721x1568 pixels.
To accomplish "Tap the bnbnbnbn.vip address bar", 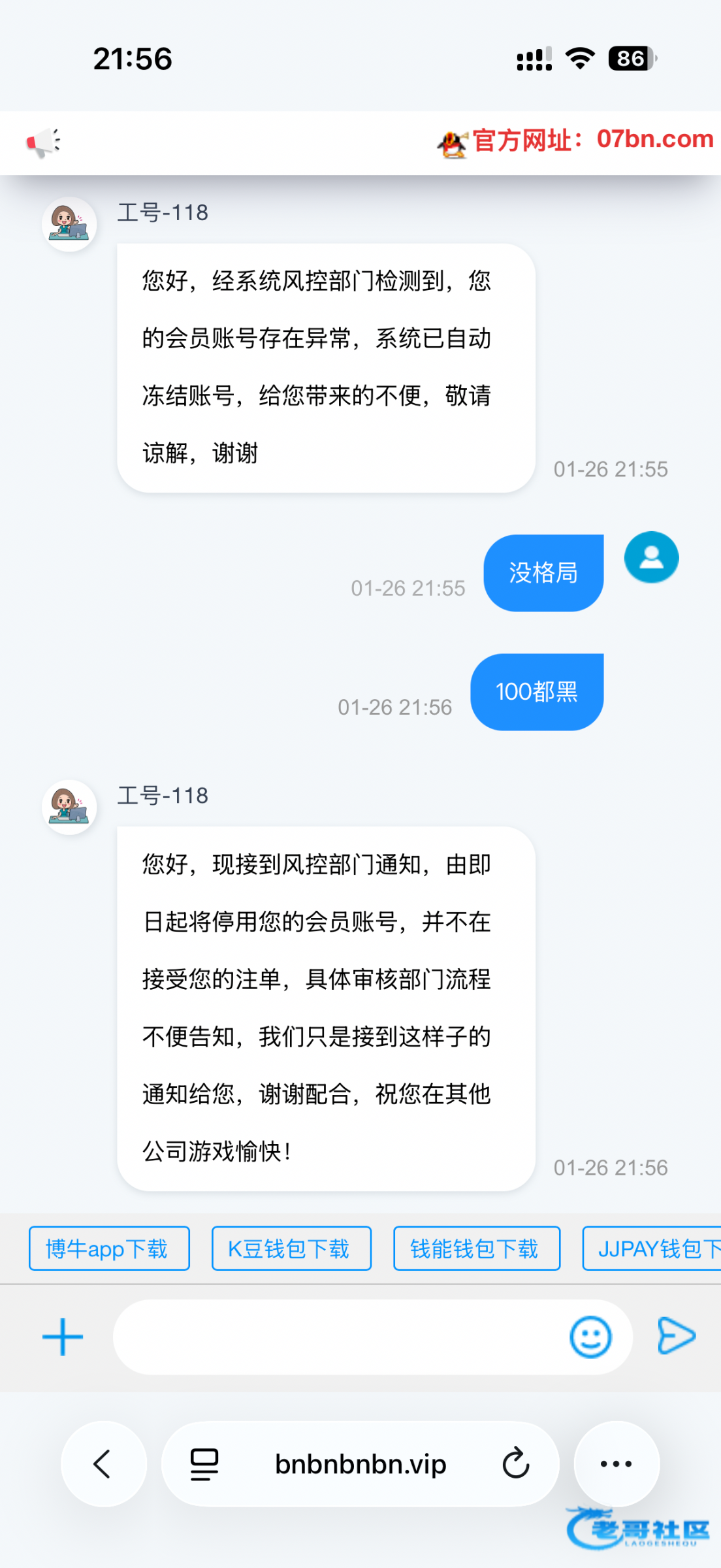I will tap(360, 1463).
